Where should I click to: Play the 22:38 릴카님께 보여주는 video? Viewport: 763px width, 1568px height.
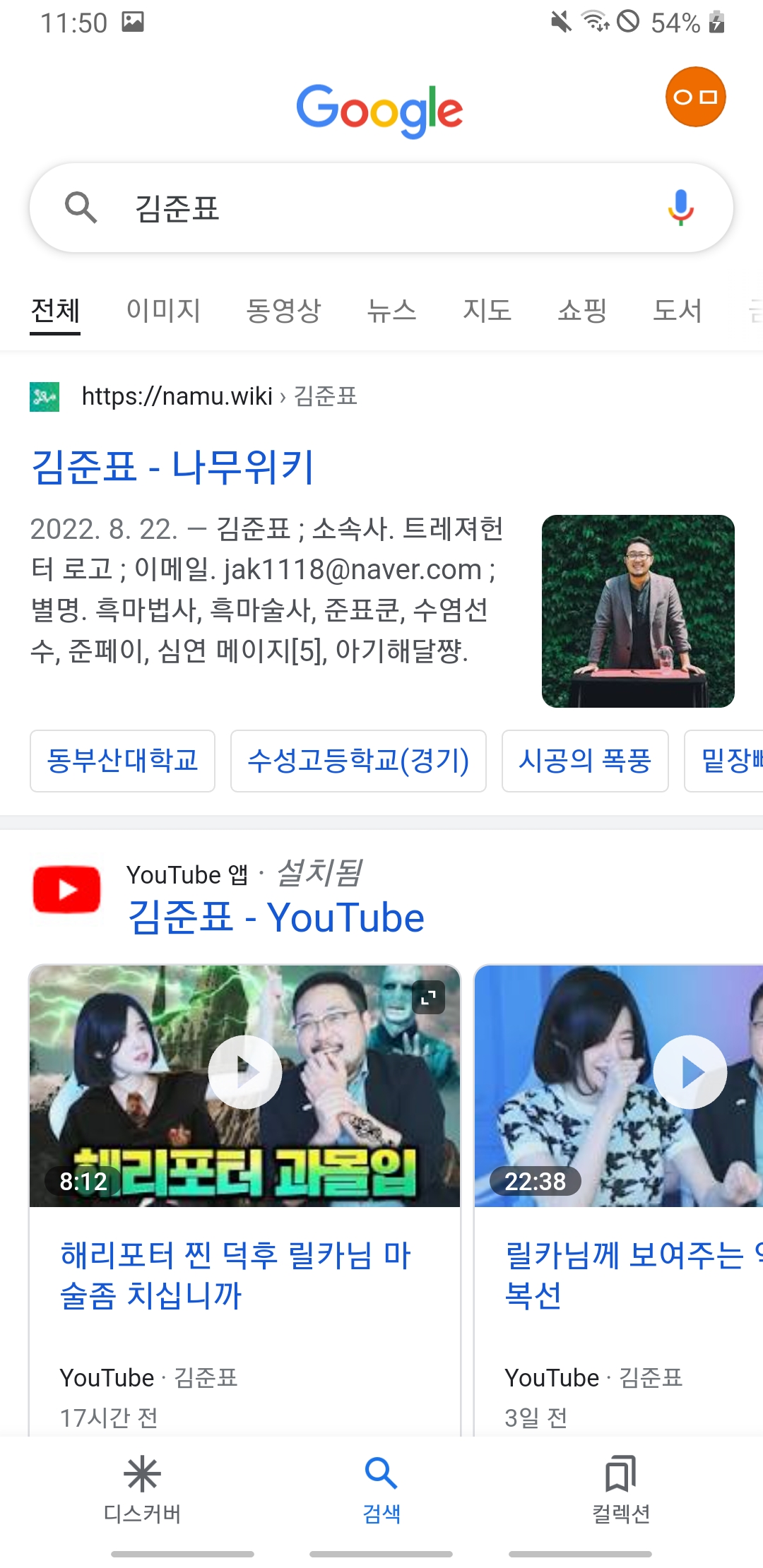click(x=690, y=1072)
